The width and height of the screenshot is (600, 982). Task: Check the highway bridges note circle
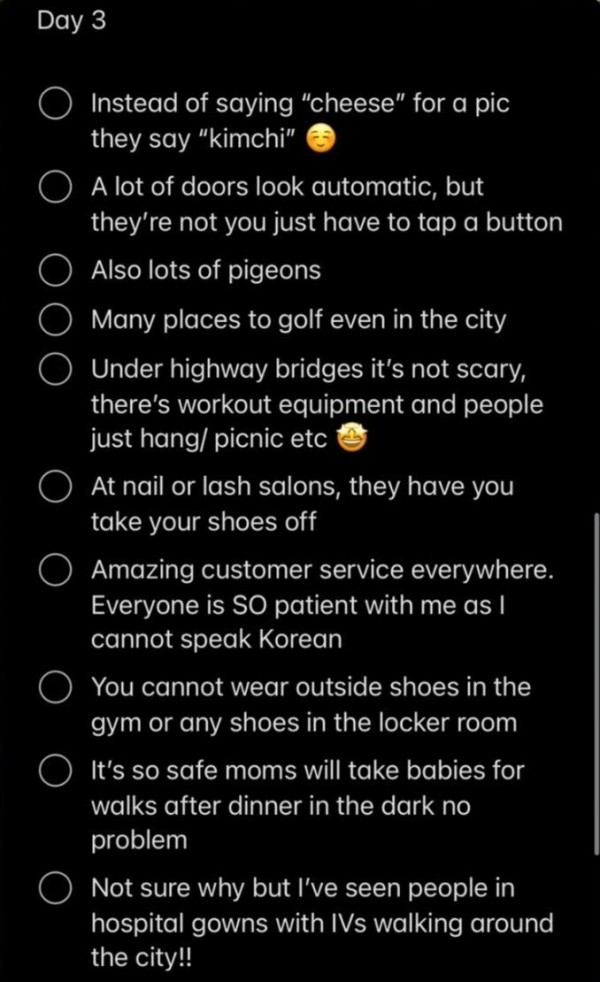pos(54,370)
